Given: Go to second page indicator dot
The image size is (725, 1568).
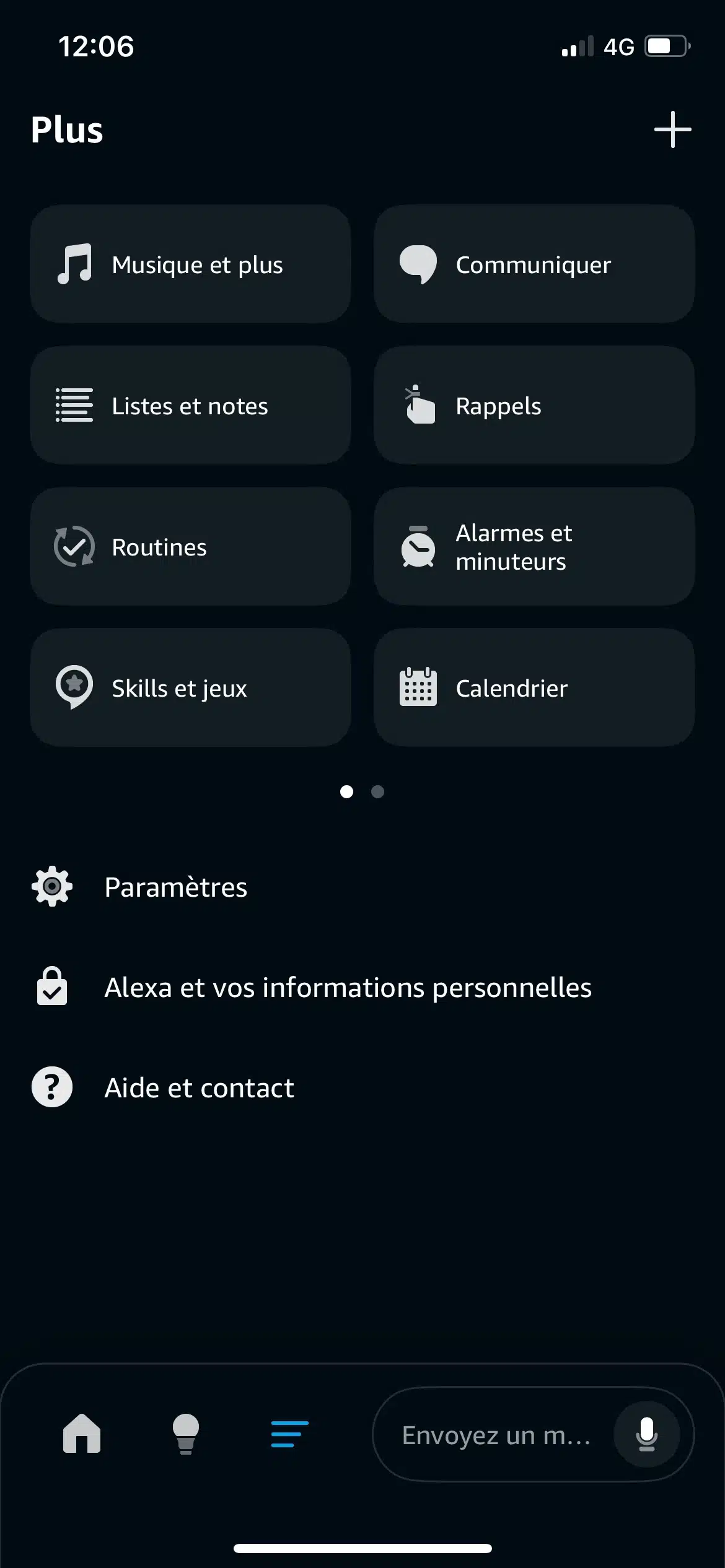Looking at the screenshot, I should point(377,791).
